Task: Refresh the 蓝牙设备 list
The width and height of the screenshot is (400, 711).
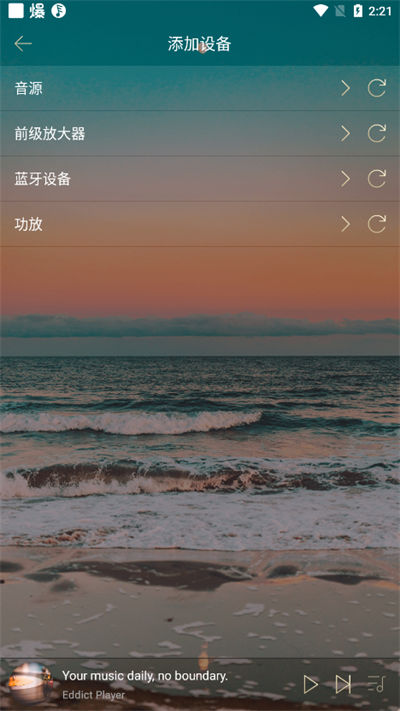Action: pyautogui.click(x=377, y=179)
